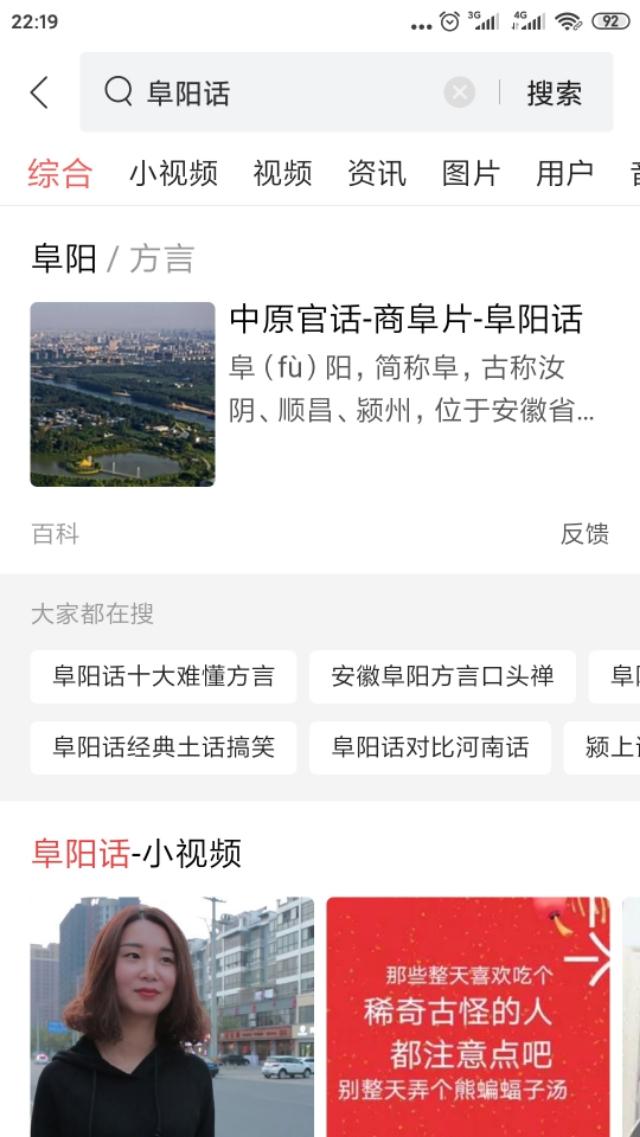
Task: Open the red 稀奇古怪的人 short video
Action: [468, 1015]
